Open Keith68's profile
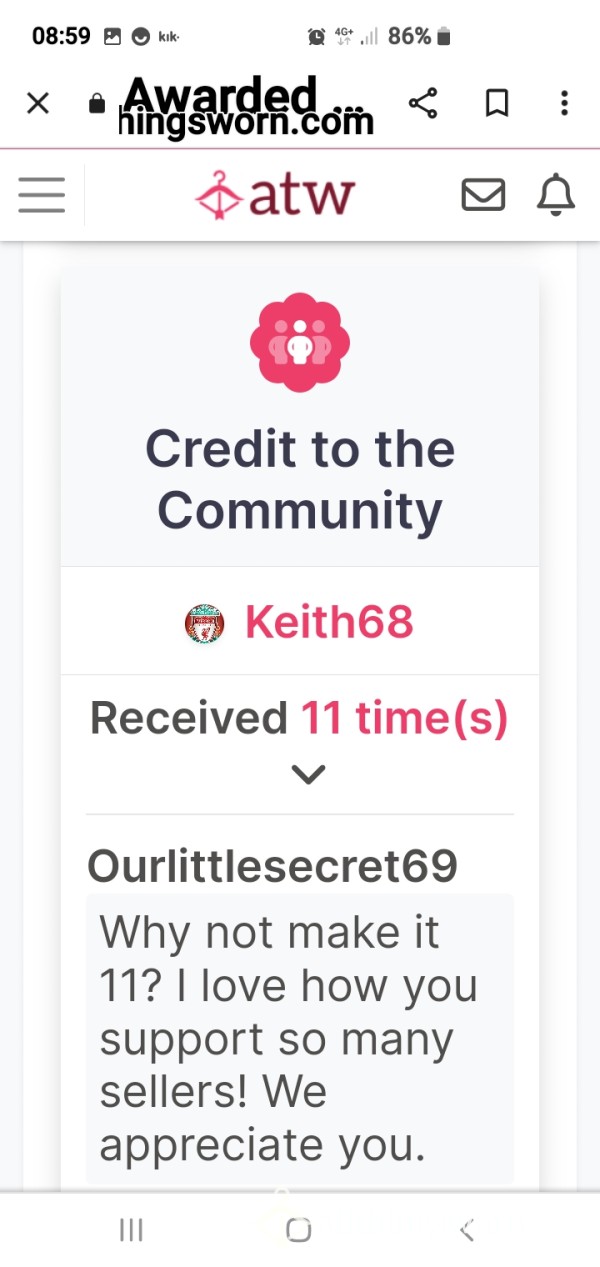 328,622
